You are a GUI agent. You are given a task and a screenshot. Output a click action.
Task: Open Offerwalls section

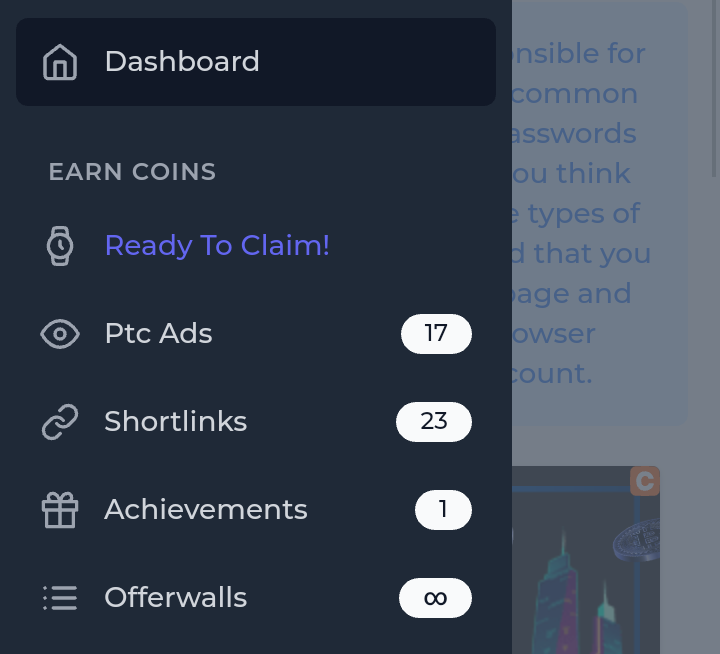[x=175, y=598]
